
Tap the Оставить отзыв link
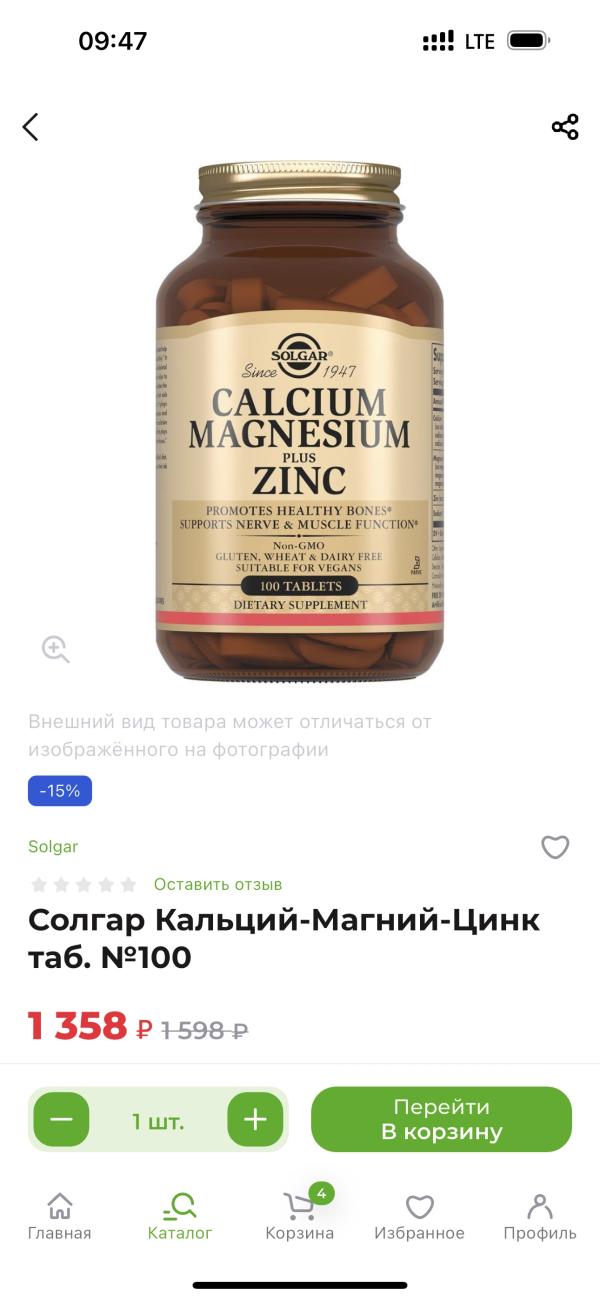(x=218, y=884)
